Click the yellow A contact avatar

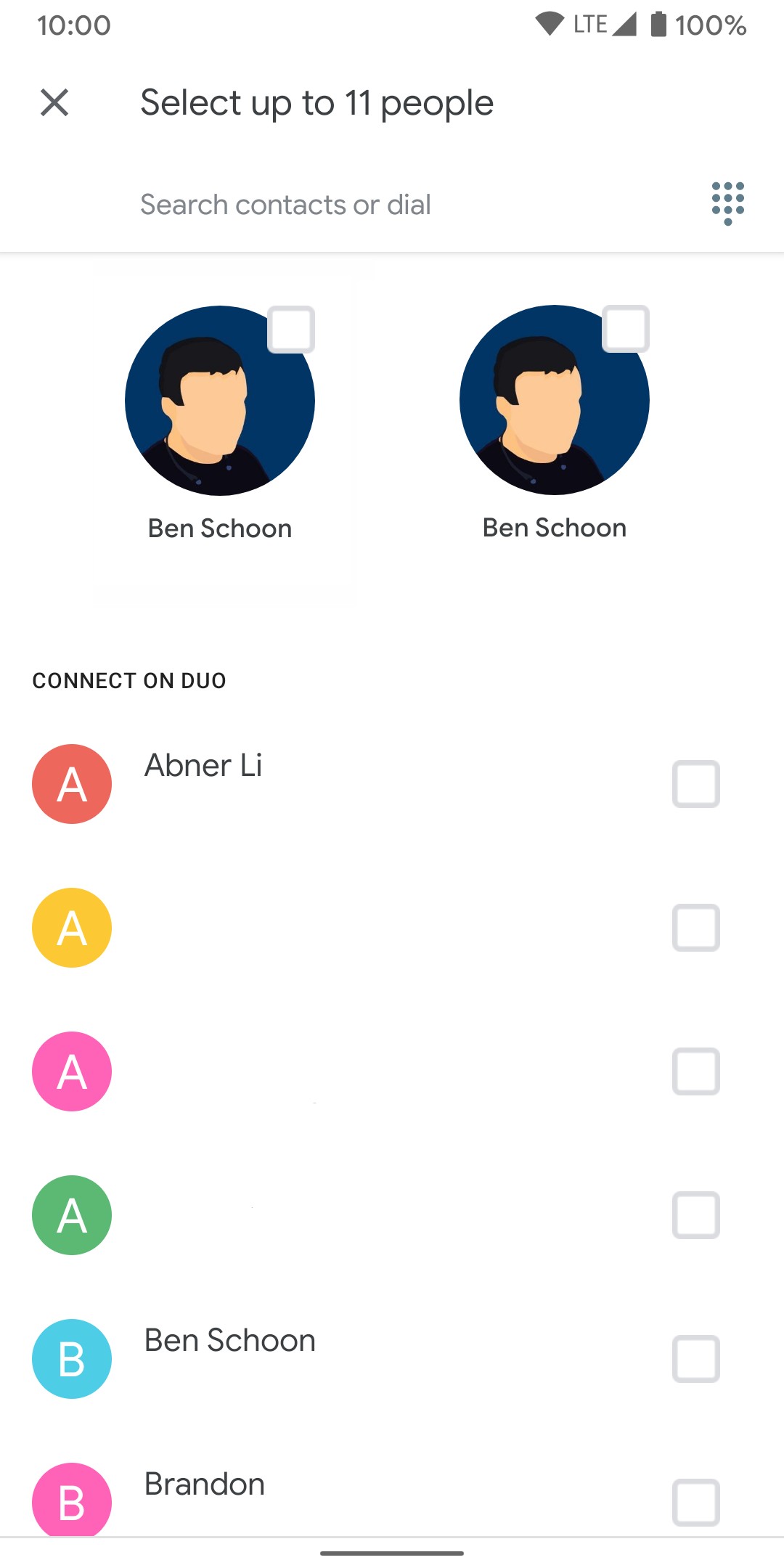tap(70, 927)
